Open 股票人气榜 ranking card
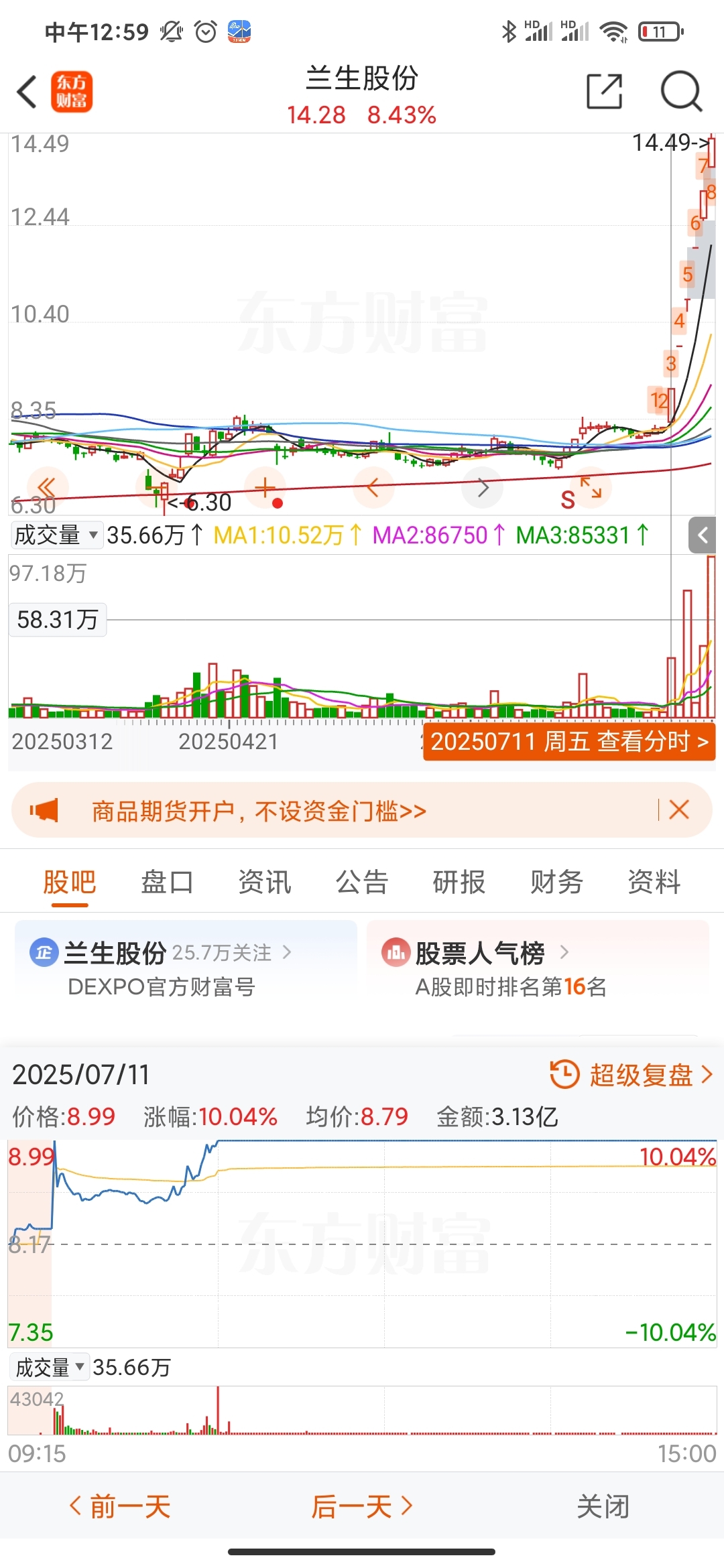The height and width of the screenshot is (1568, 724). point(538,968)
